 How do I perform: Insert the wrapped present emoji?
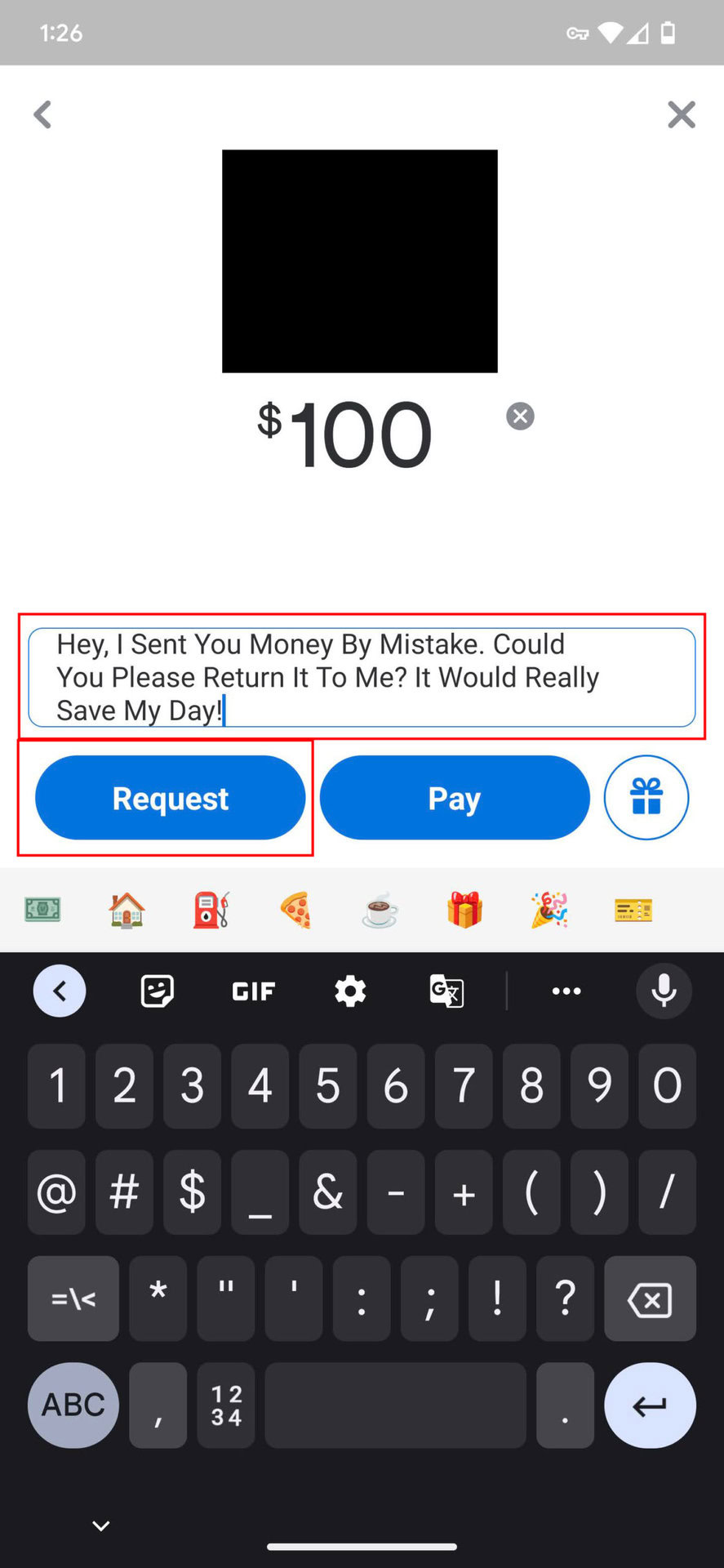(x=464, y=910)
